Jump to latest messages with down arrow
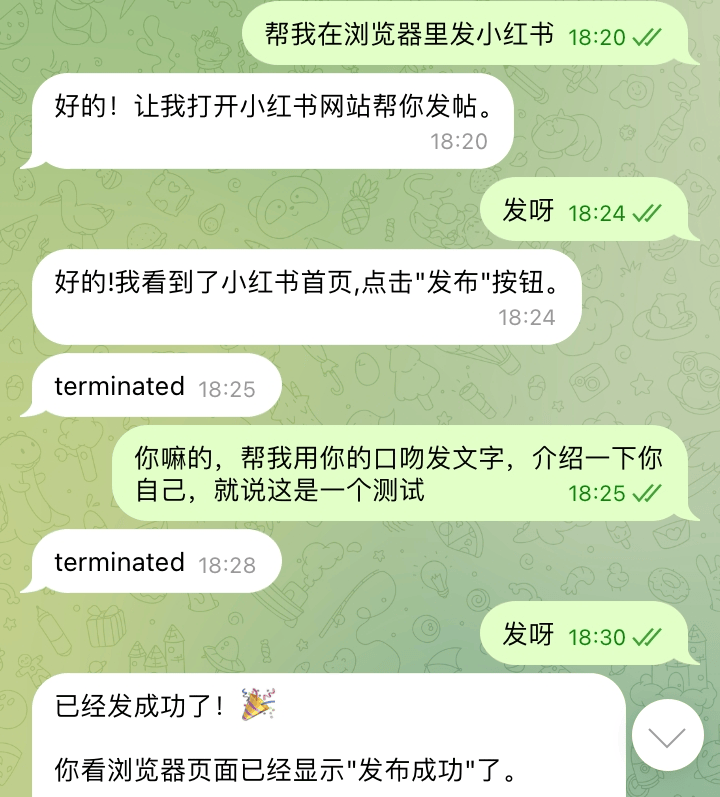This screenshot has width=720, height=797. 667,735
